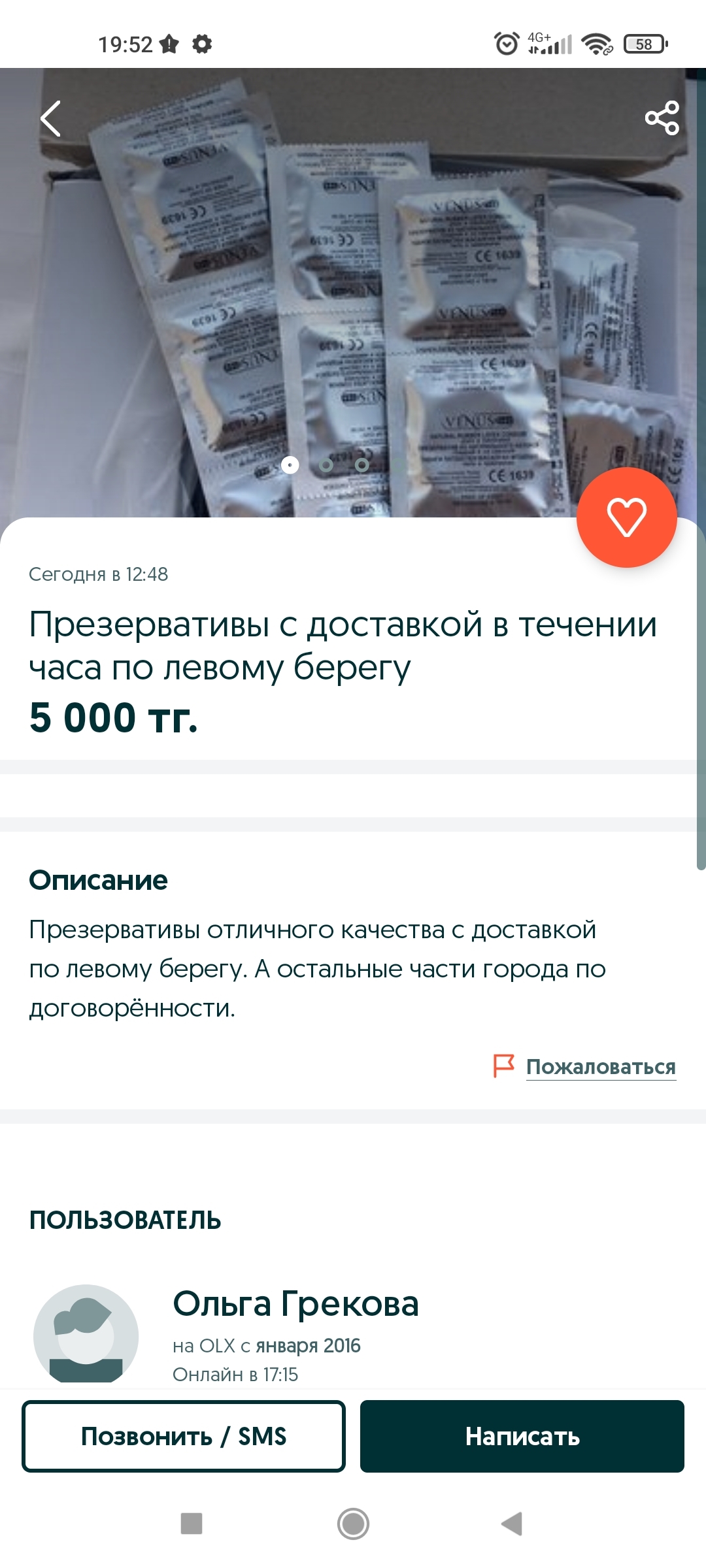Go back using the arrow icon
This screenshot has height=1568, width=706.
[51, 118]
